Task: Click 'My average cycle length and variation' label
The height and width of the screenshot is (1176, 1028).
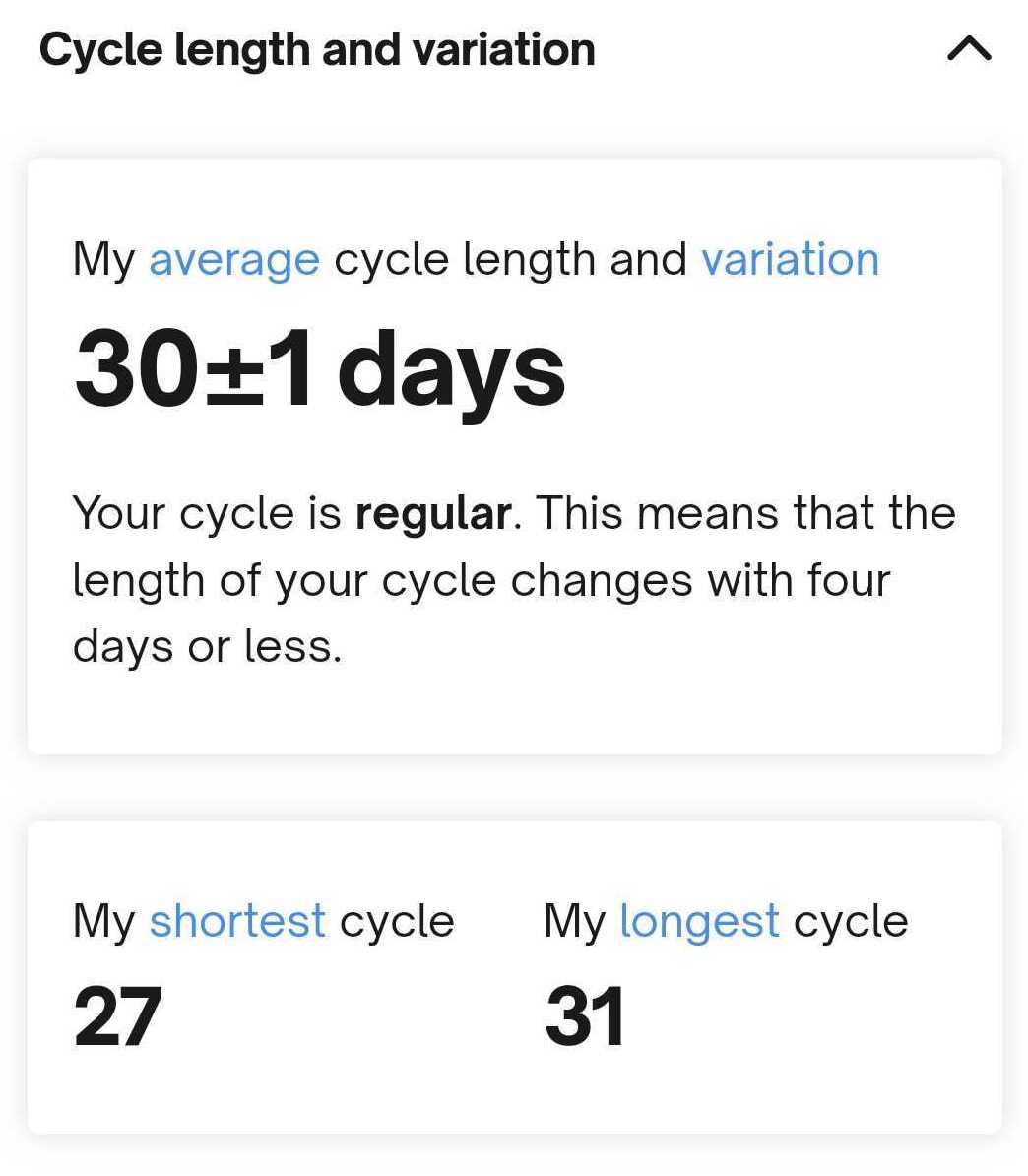Action: click(x=477, y=258)
